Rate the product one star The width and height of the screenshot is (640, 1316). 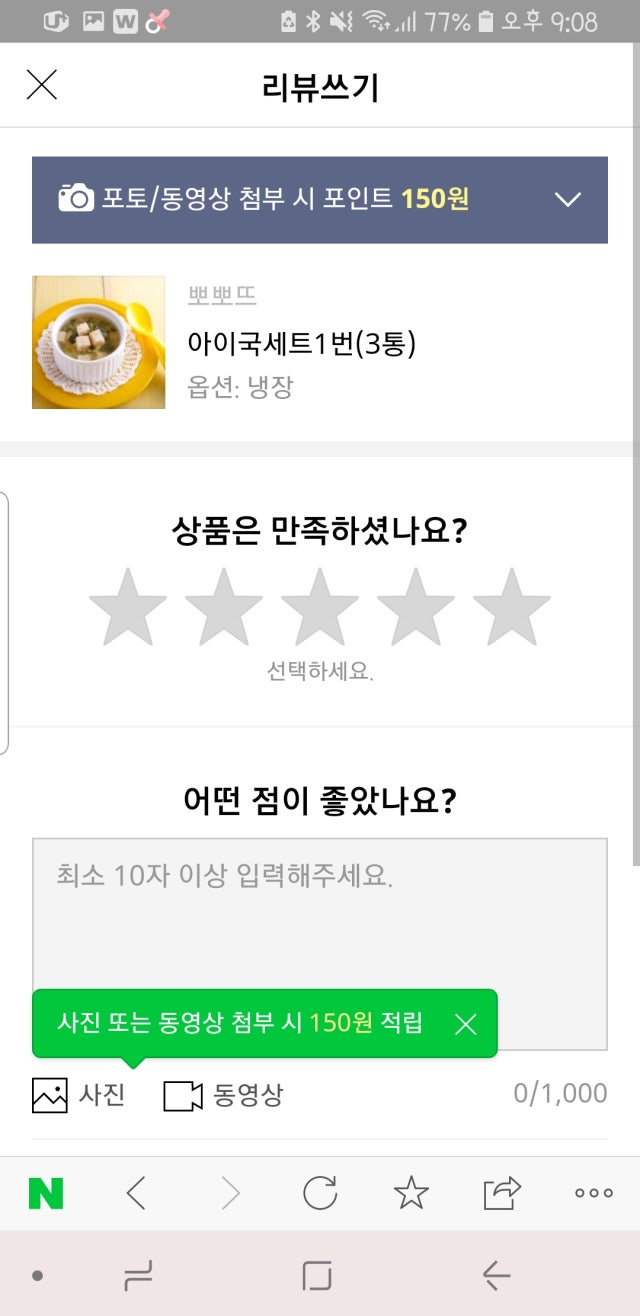coord(127,607)
